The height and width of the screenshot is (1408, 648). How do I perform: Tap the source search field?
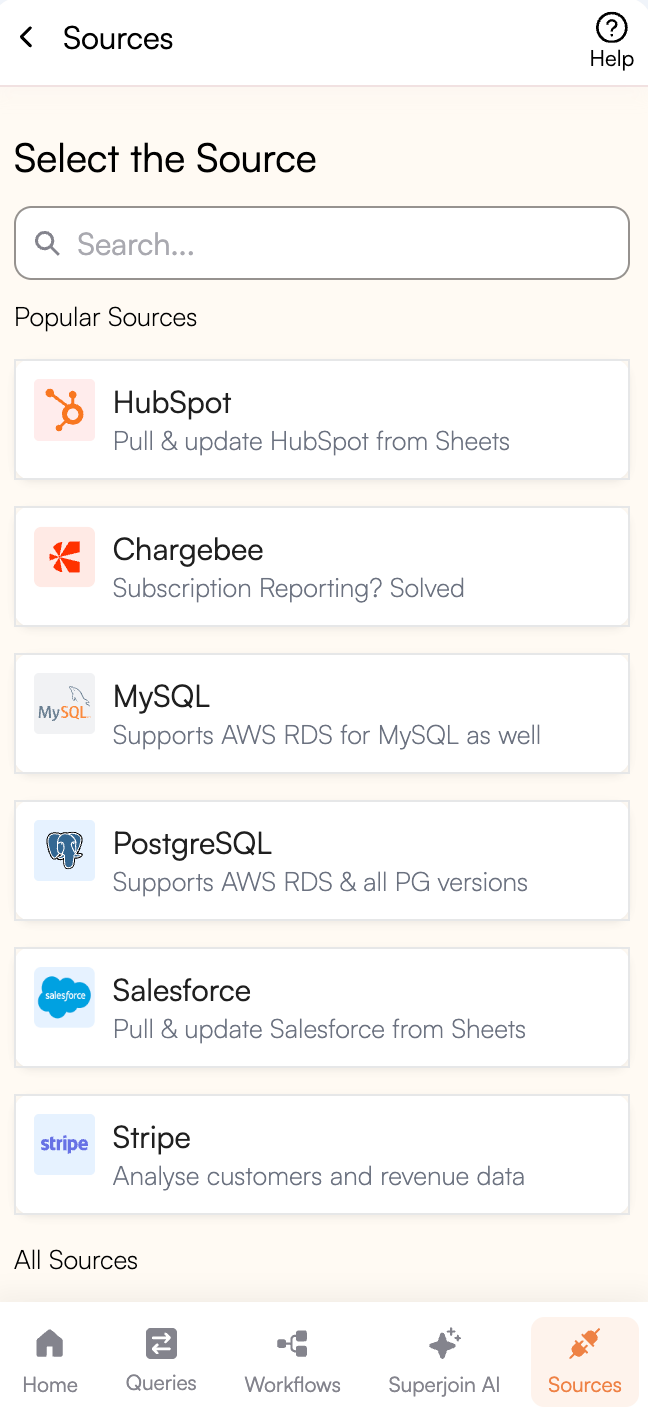pyautogui.click(x=322, y=243)
